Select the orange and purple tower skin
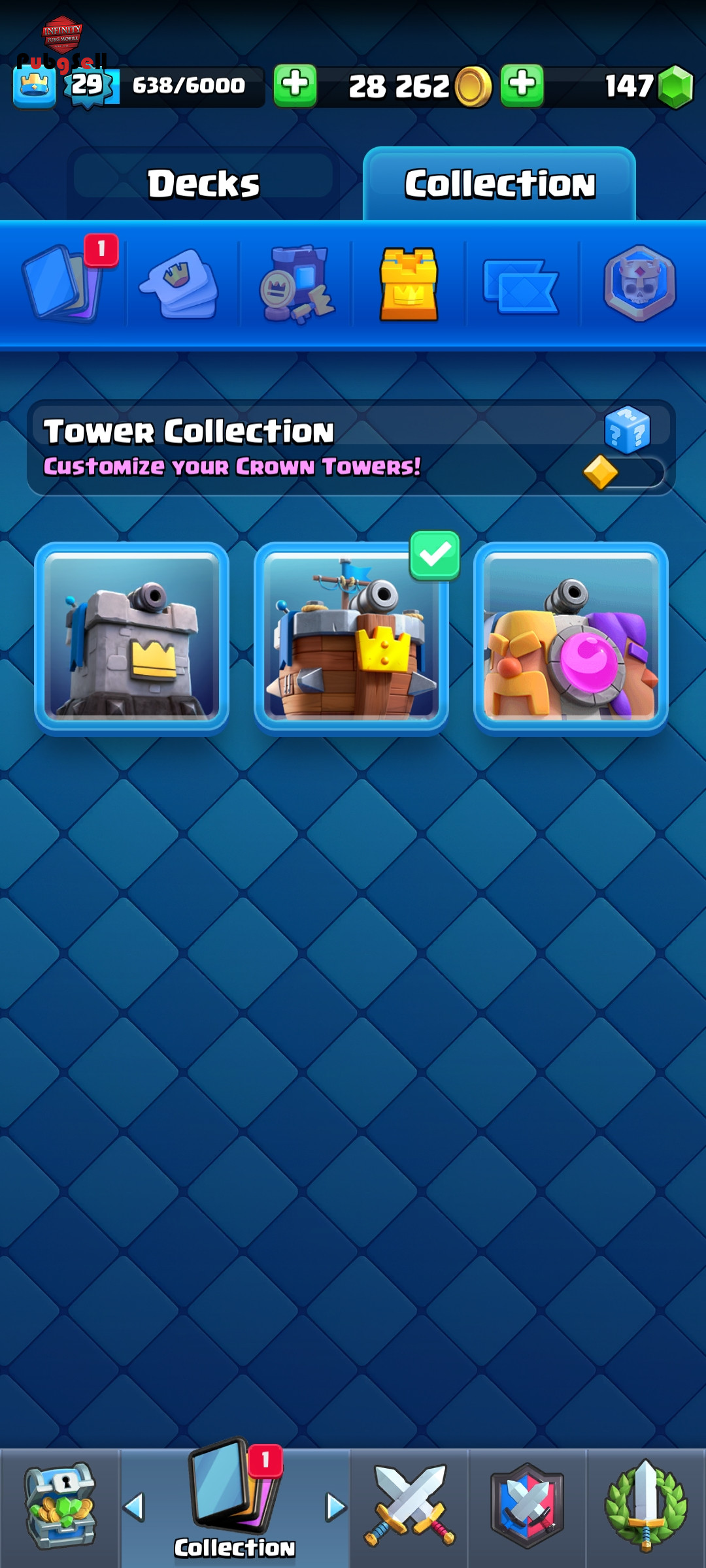The width and height of the screenshot is (706, 1568). 571,638
